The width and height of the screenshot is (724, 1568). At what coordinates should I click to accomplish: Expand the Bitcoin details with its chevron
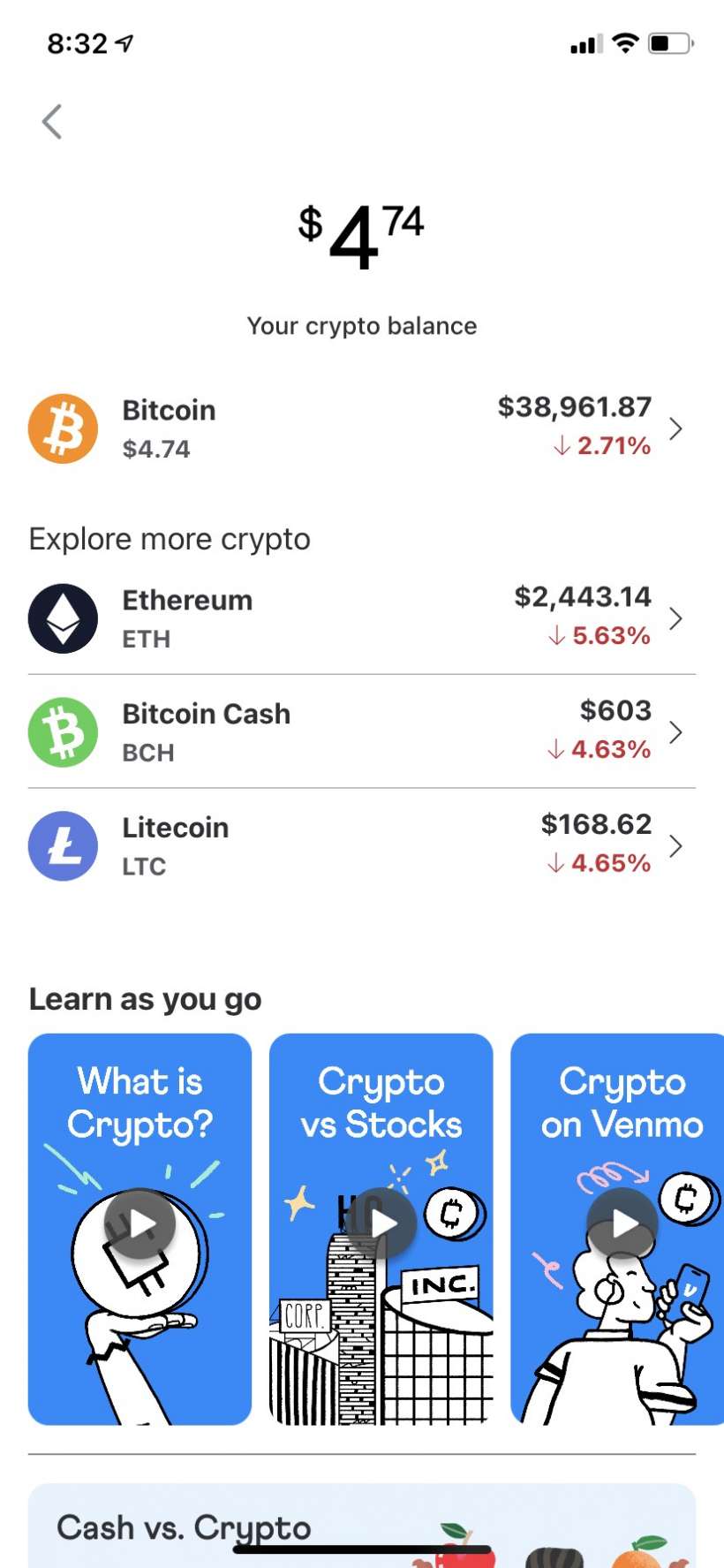676,428
